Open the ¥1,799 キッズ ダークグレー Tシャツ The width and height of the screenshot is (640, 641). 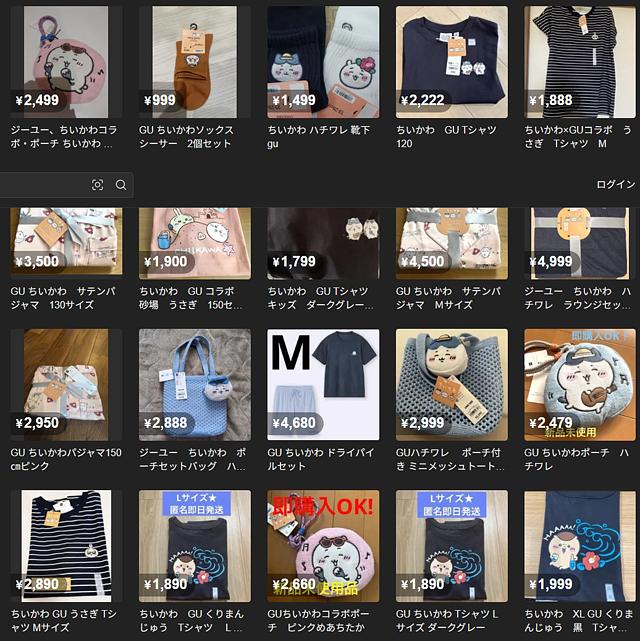click(x=323, y=242)
